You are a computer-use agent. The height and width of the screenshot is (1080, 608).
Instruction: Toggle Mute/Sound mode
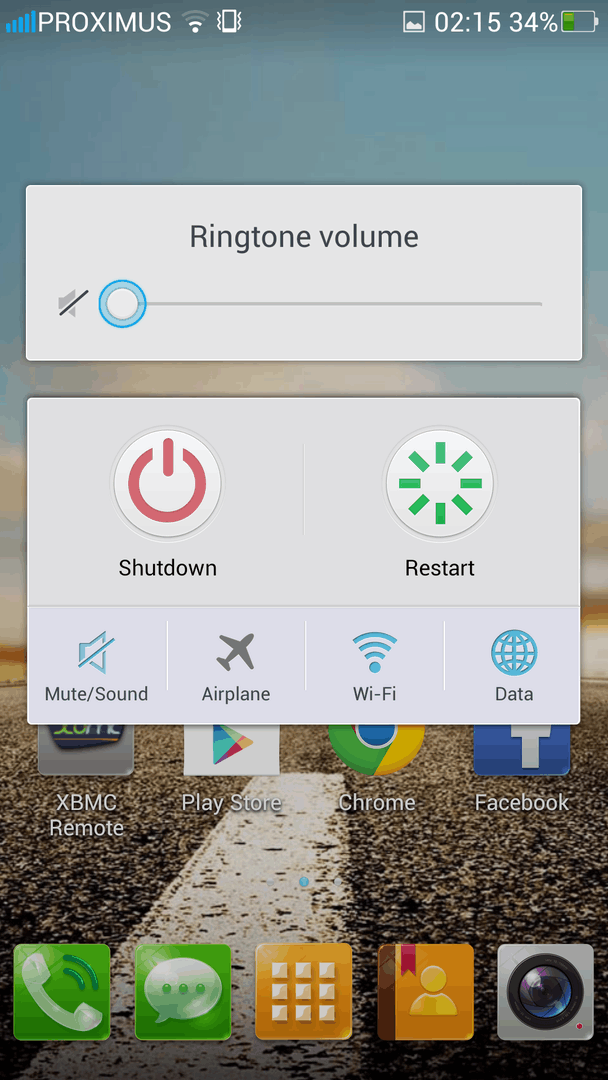click(x=96, y=664)
